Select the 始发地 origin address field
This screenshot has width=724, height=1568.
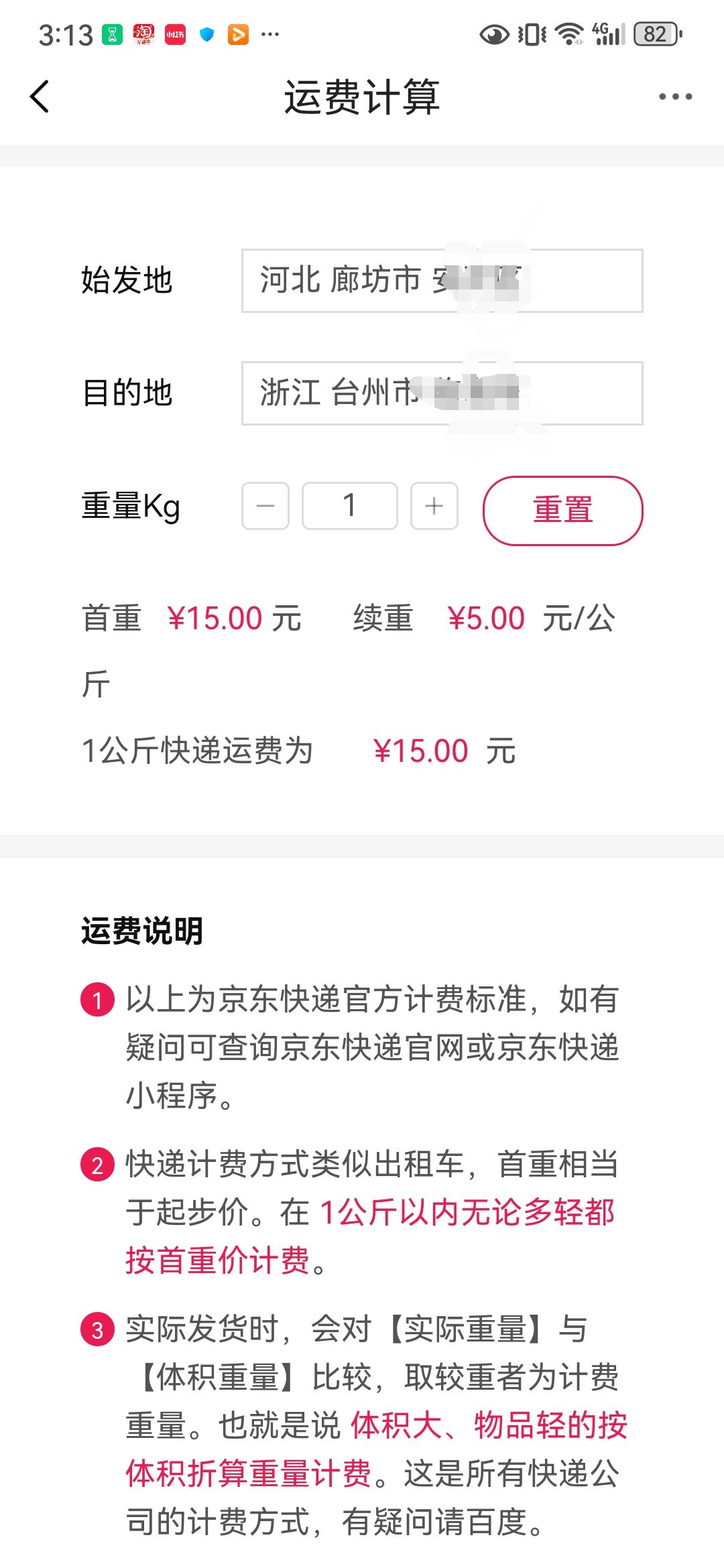442,281
